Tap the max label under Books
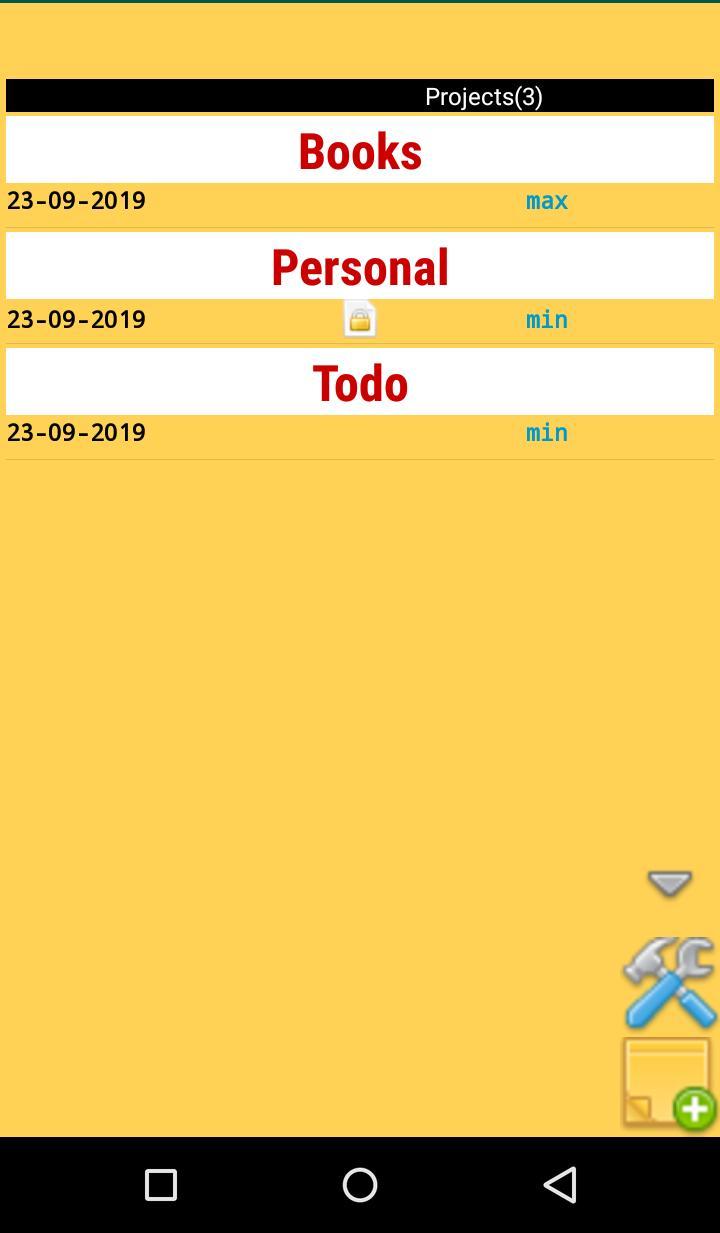The width and height of the screenshot is (720, 1233). (x=547, y=201)
